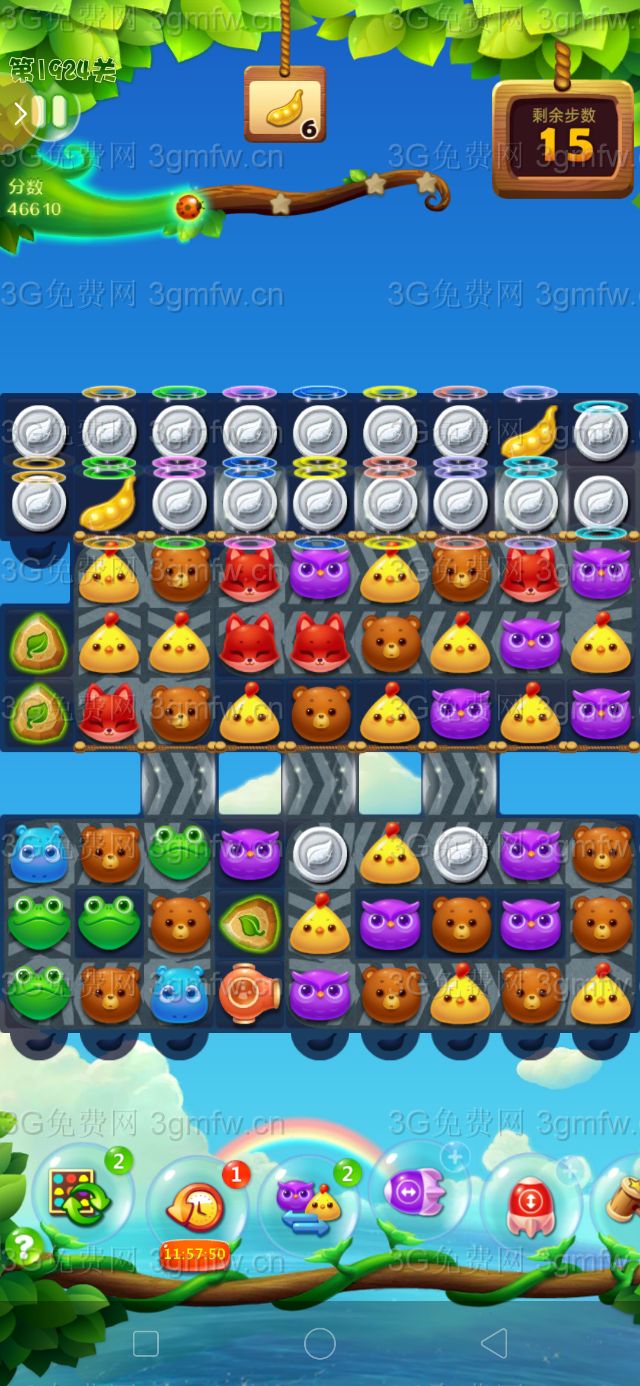The width and height of the screenshot is (640, 1386).
Task: Go to the system home screen
Action: 319,1343
